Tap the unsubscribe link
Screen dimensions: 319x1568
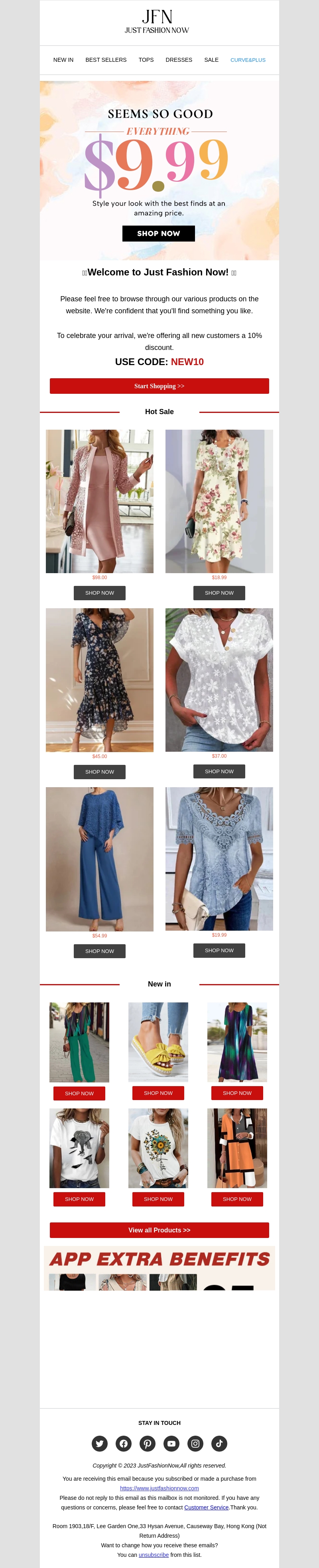point(154,1554)
